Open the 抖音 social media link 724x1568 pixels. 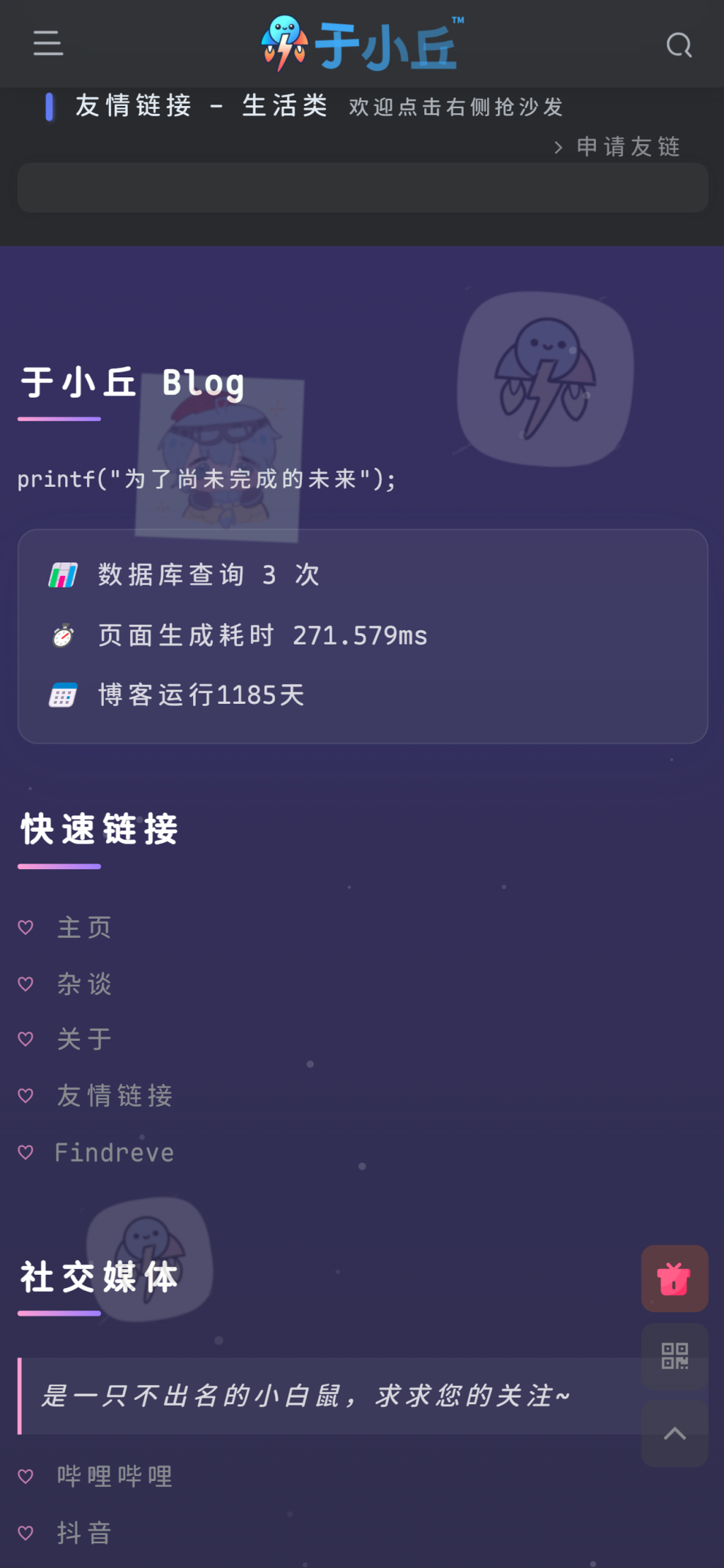tap(83, 1532)
